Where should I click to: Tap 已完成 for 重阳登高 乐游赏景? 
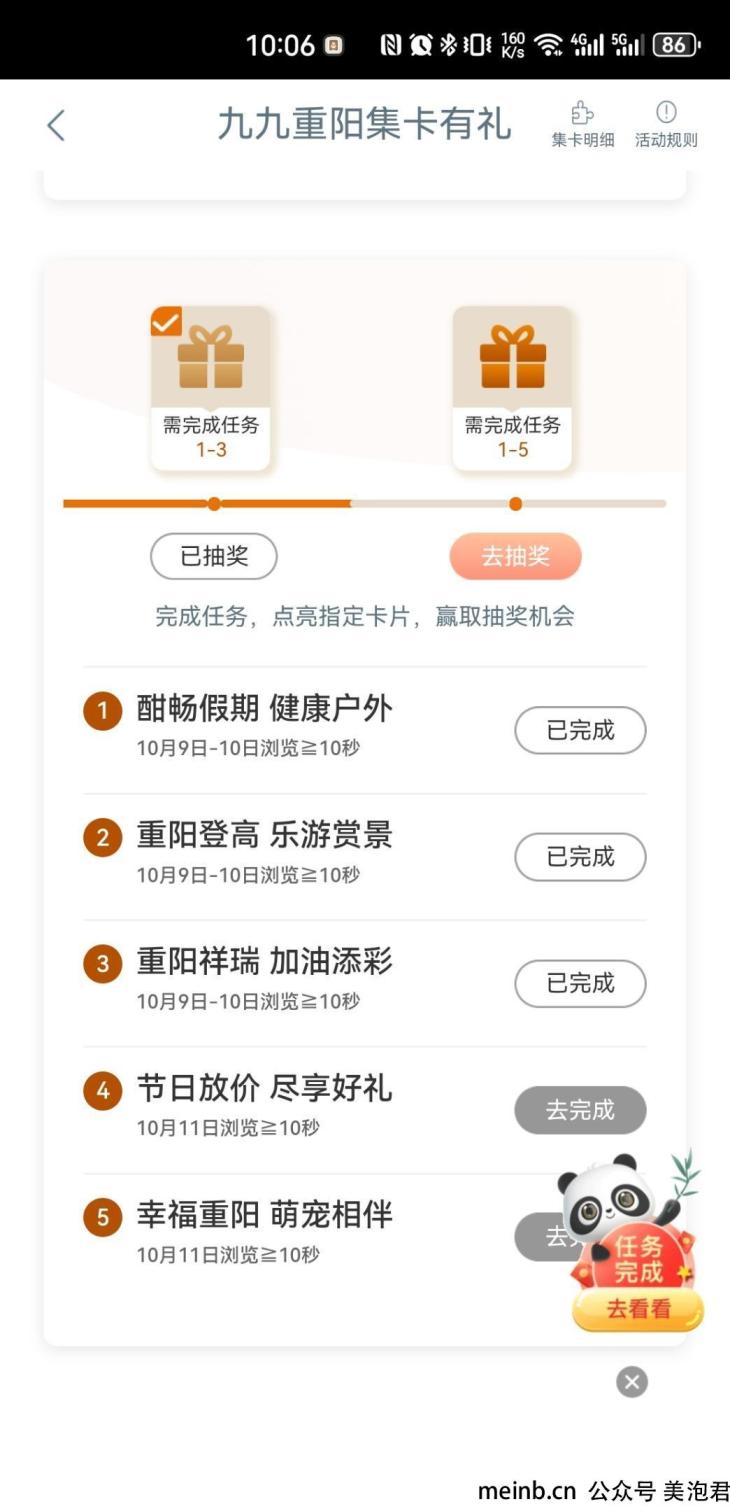pos(580,857)
